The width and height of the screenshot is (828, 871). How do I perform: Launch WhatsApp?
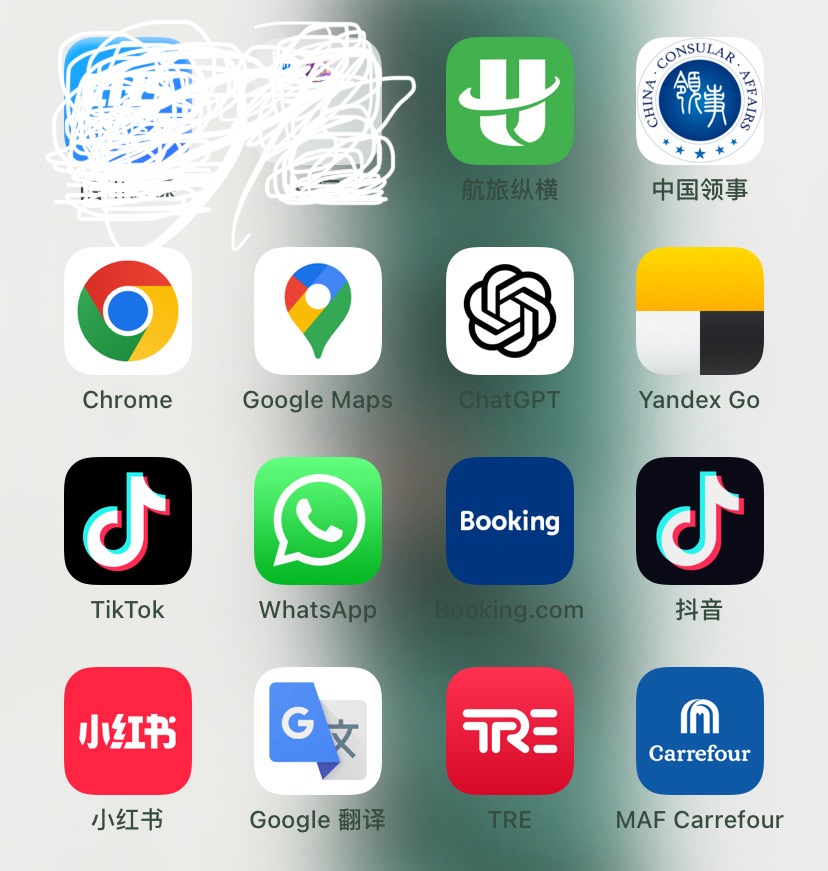point(318,521)
